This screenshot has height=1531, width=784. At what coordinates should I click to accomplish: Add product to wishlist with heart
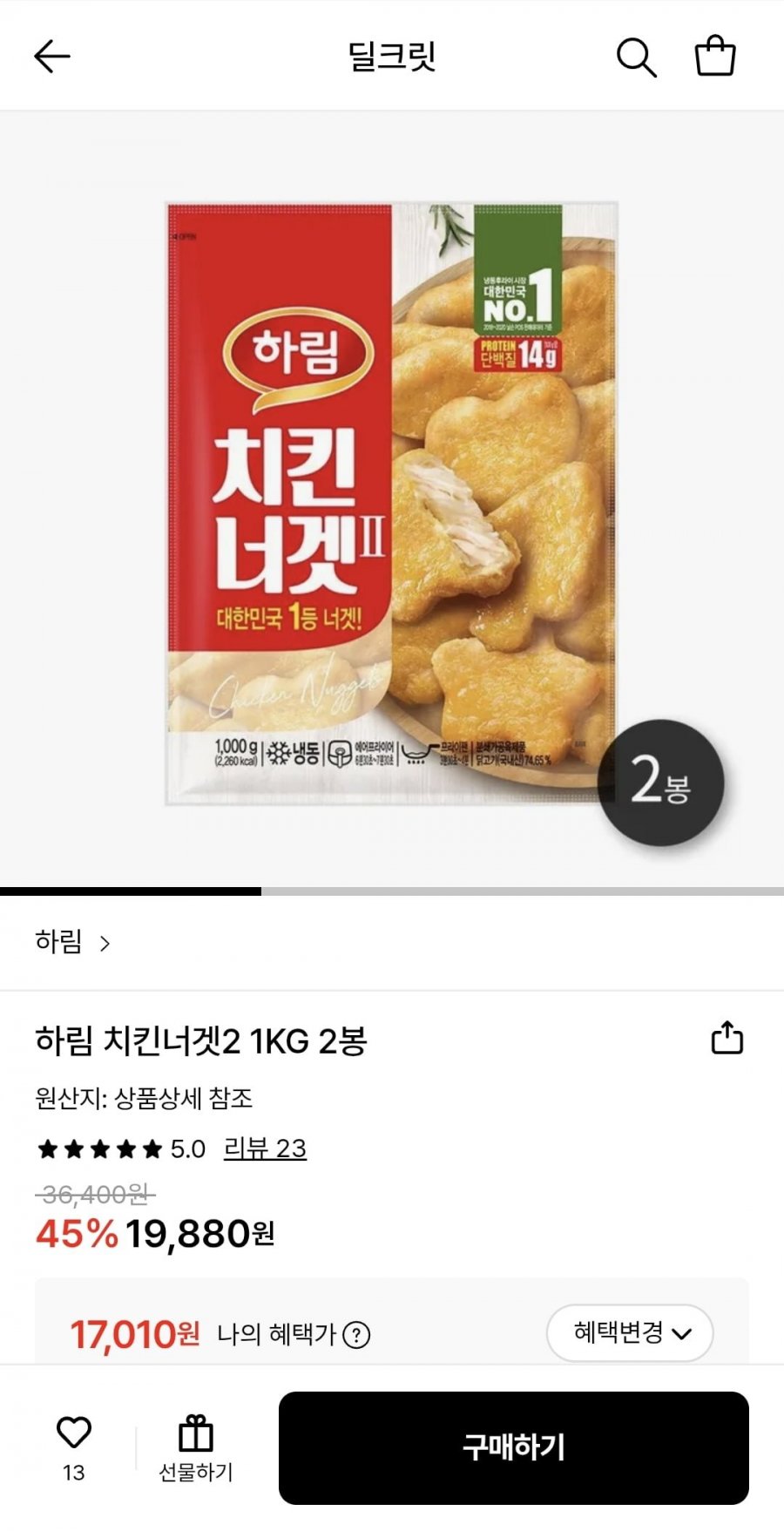74,1435
